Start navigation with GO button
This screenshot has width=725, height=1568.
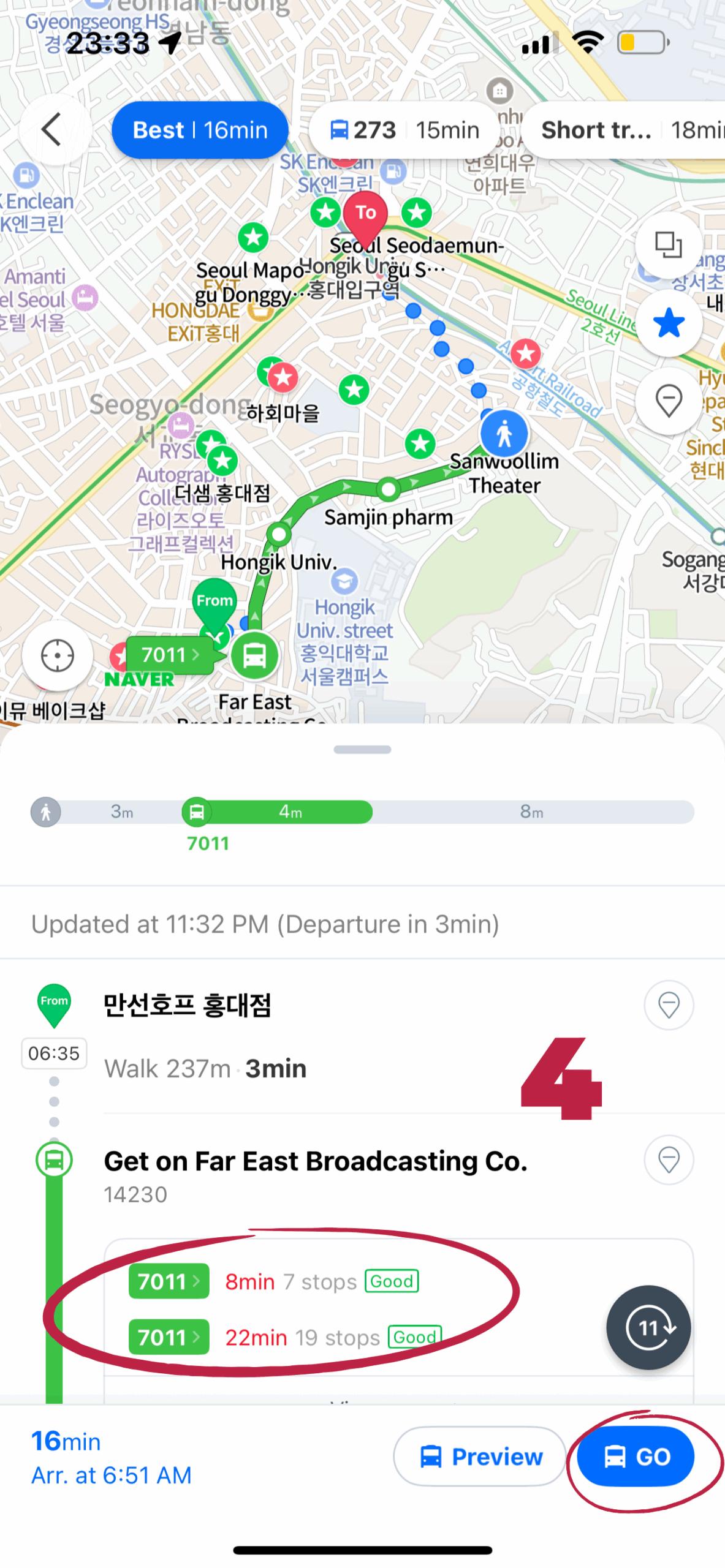636,1456
